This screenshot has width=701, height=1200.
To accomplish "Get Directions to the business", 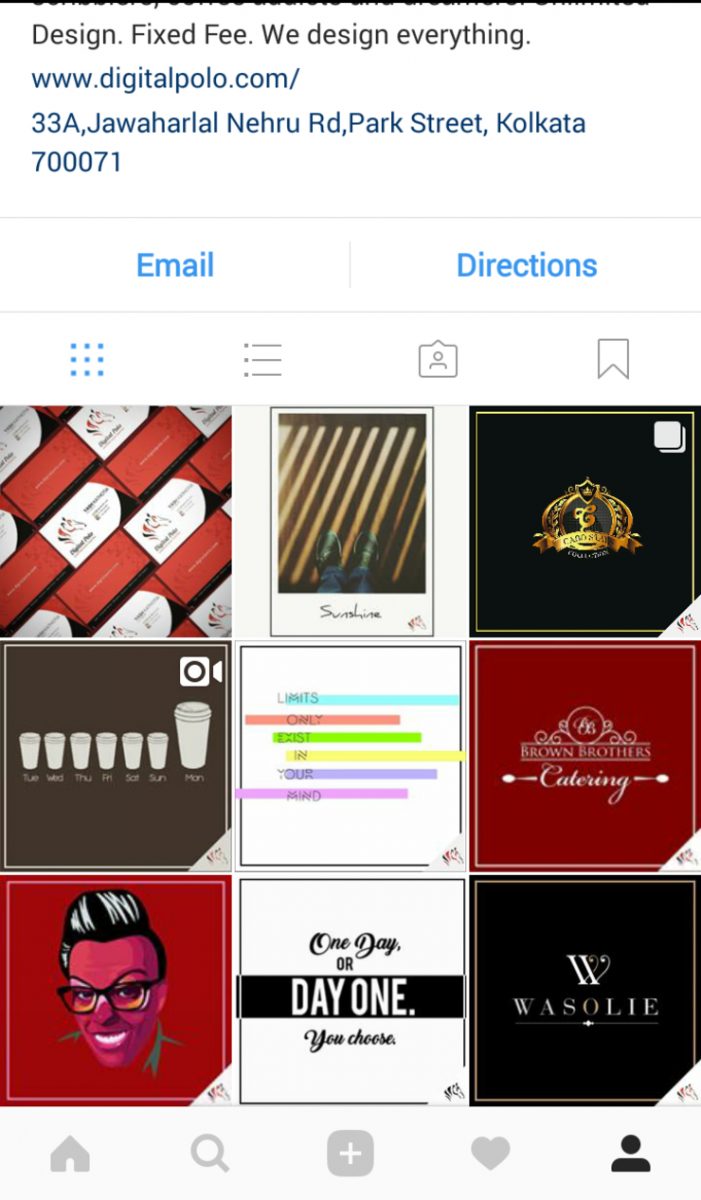I will pyautogui.click(x=526, y=265).
